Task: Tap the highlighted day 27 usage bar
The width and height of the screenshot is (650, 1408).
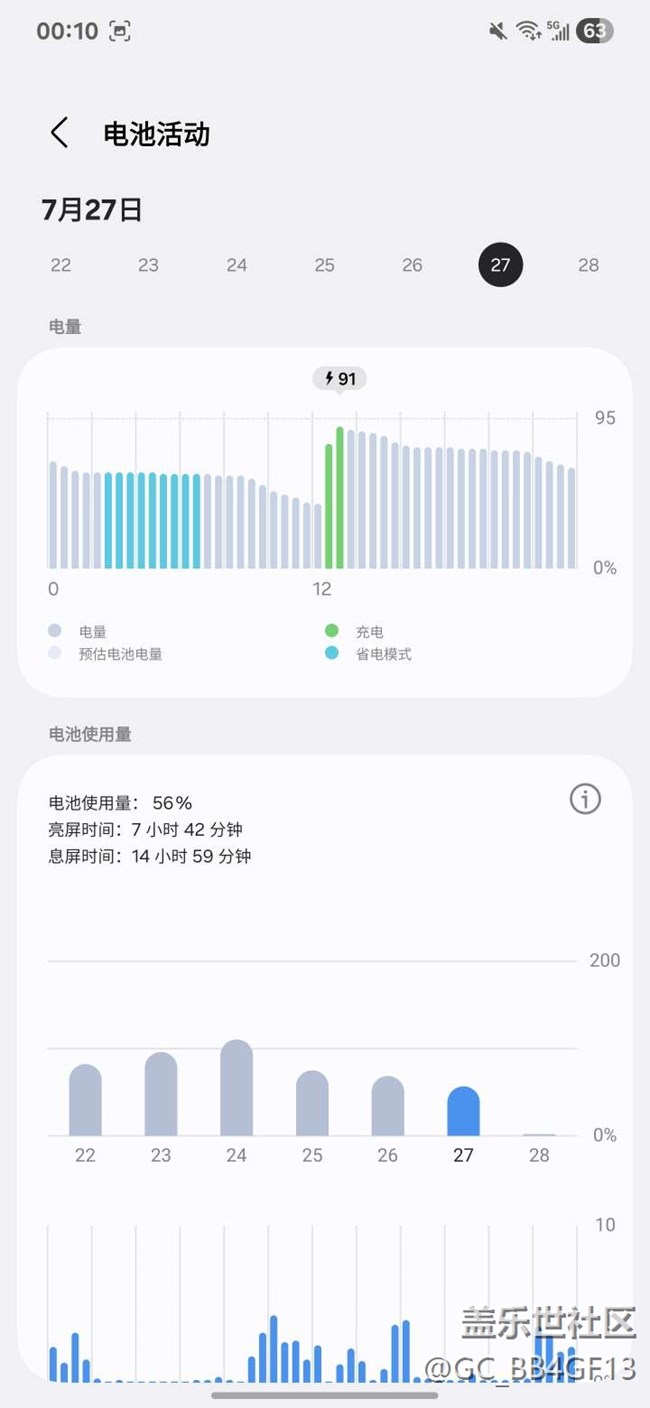Action: click(463, 1111)
